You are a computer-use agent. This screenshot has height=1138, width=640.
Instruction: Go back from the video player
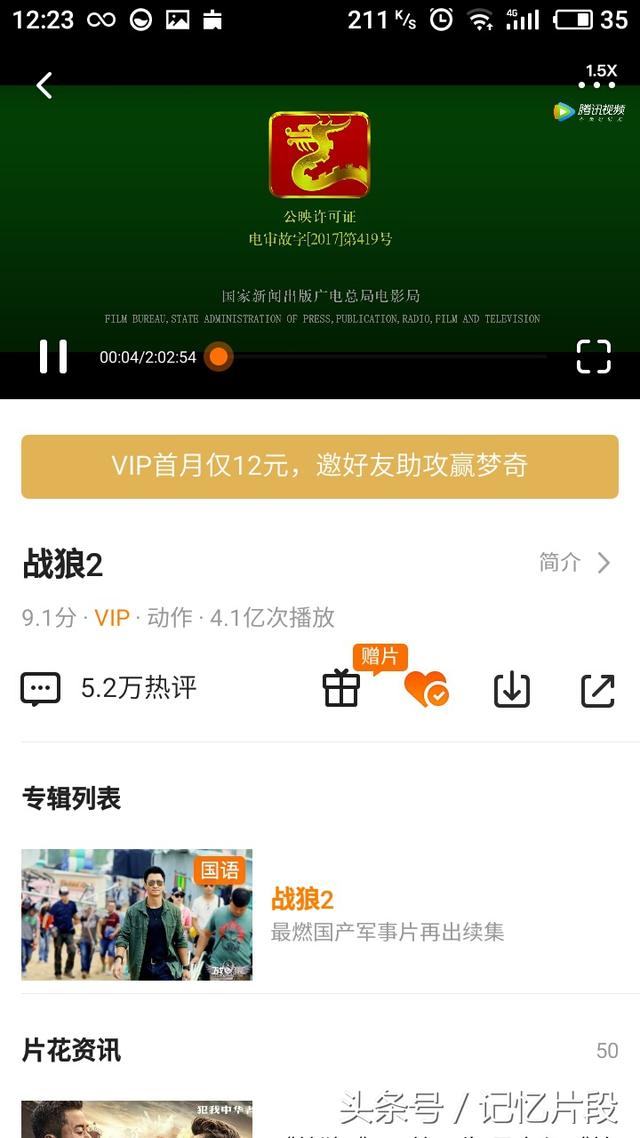[44, 86]
